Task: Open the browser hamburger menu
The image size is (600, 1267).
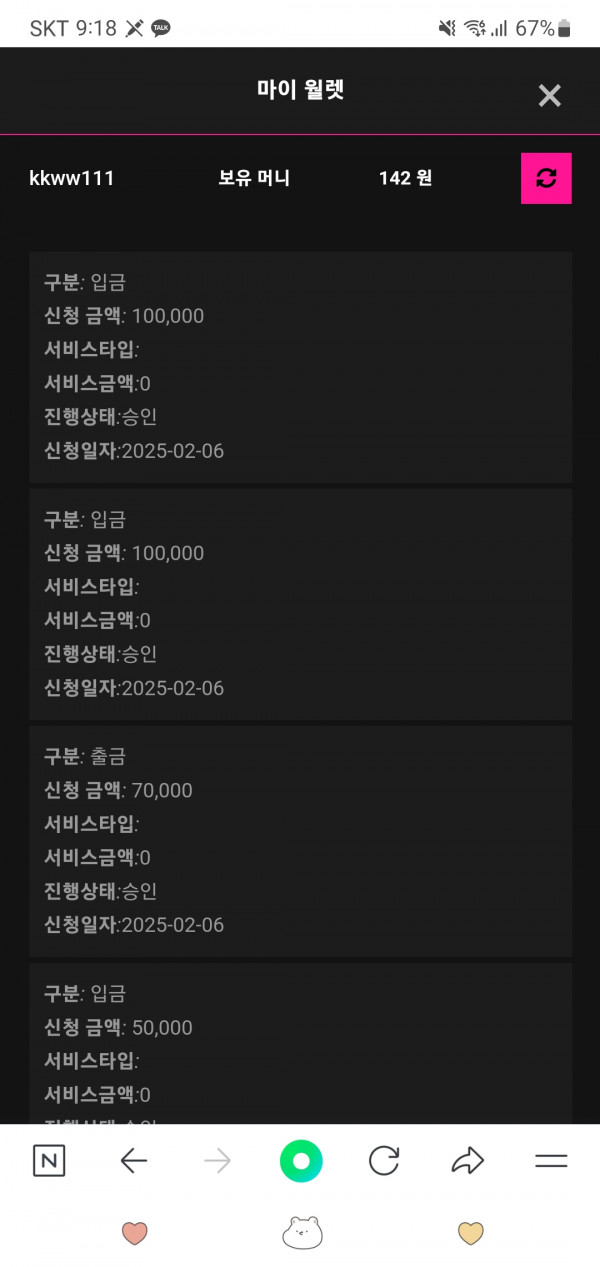Action: pyautogui.click(x=551, y=1161)
